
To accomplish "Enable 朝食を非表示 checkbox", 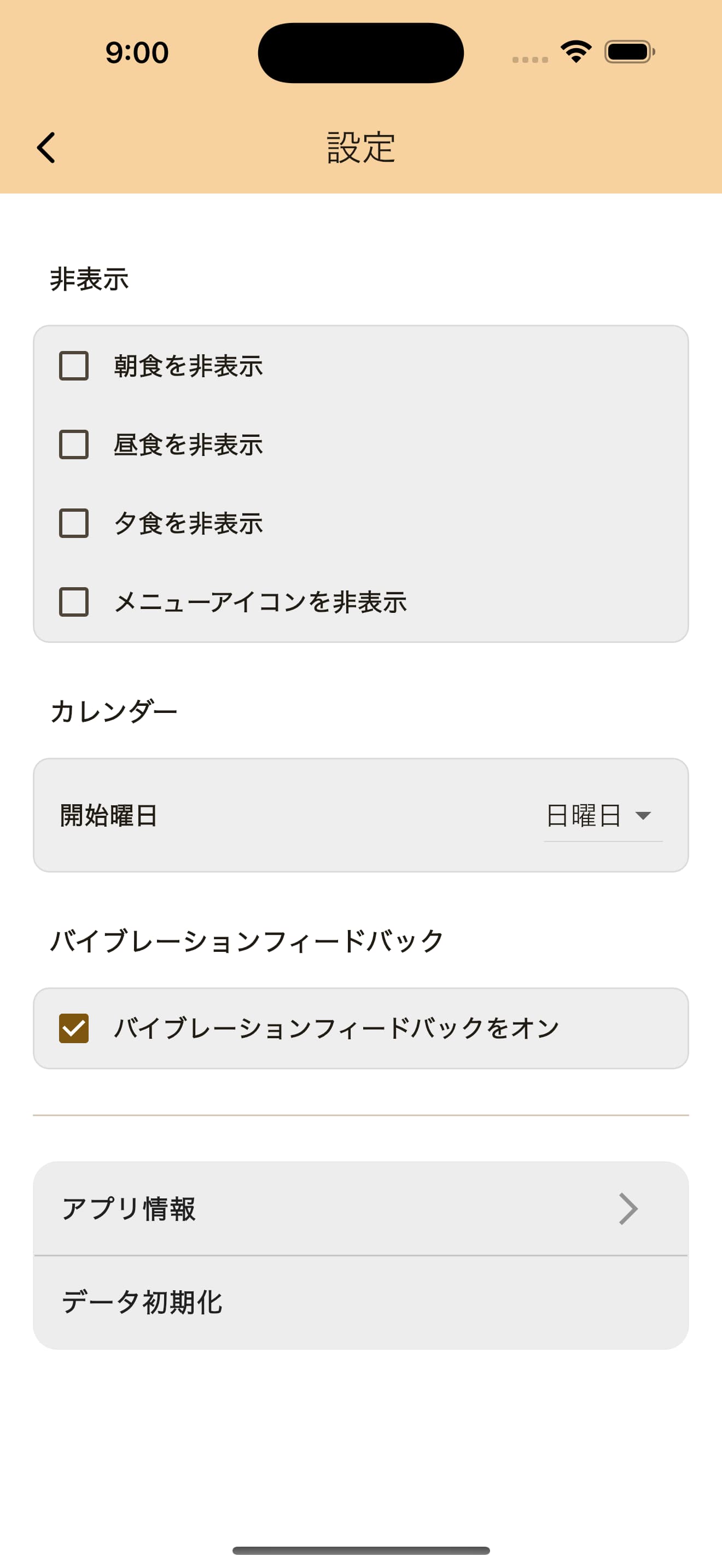I will [74, 366].
